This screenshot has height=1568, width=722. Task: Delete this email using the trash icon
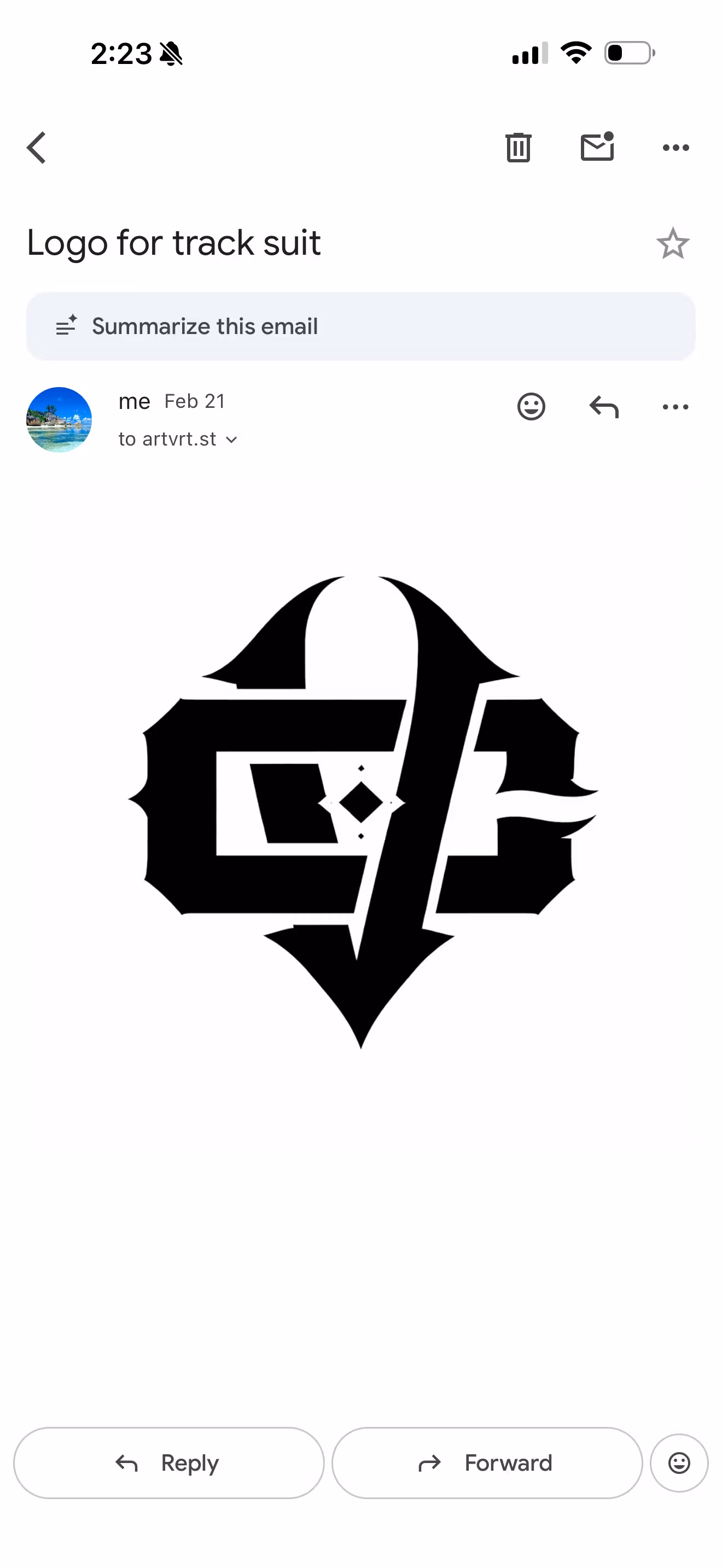[518, 147]
